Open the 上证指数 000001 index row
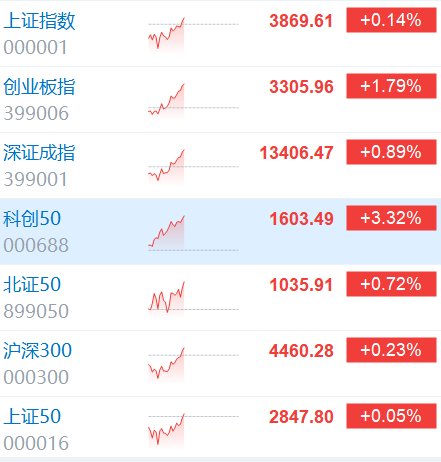The width and height of the screenshot is (441, 462). [220, 34]
